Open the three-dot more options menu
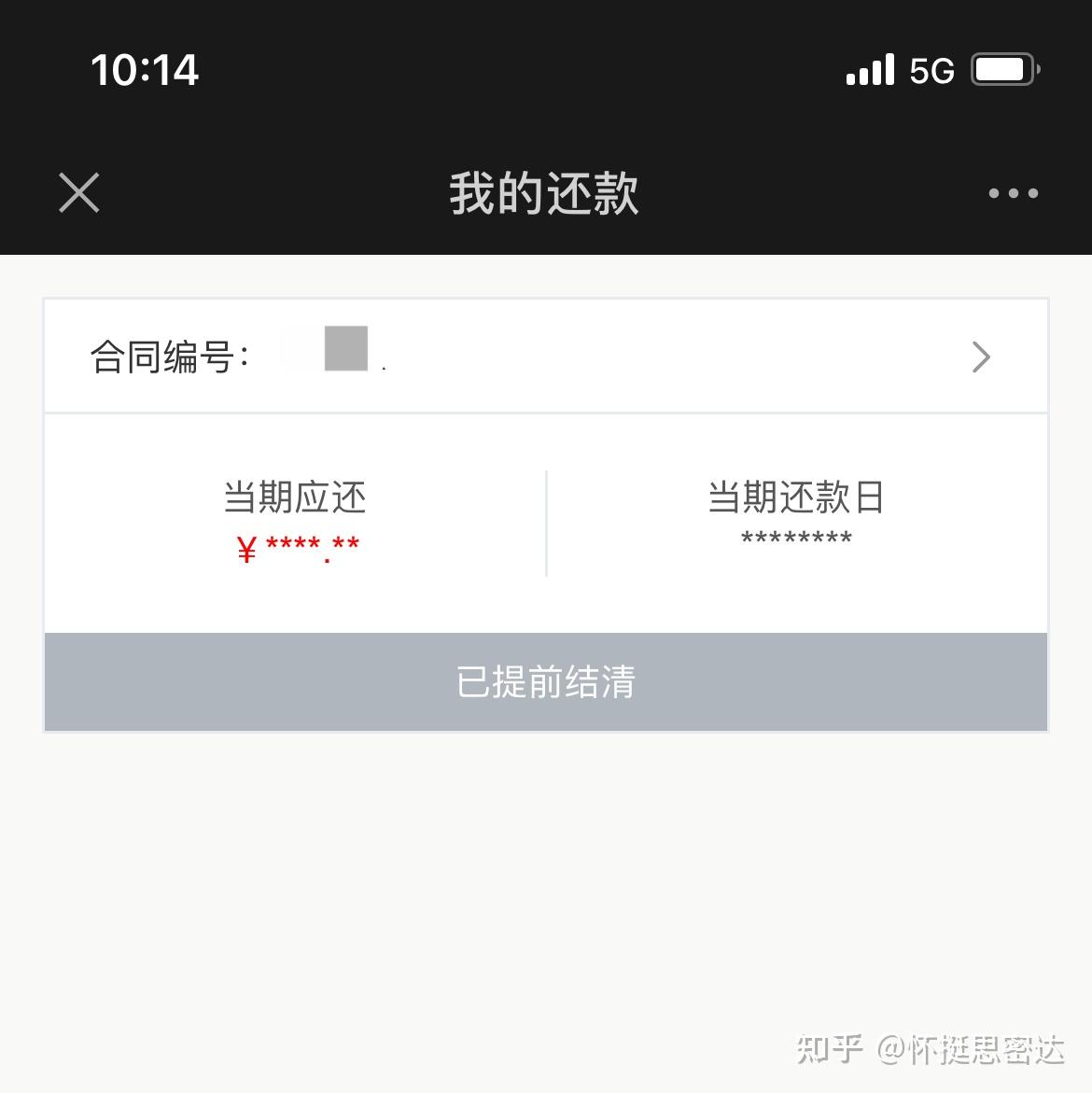 pos(1013,193)
